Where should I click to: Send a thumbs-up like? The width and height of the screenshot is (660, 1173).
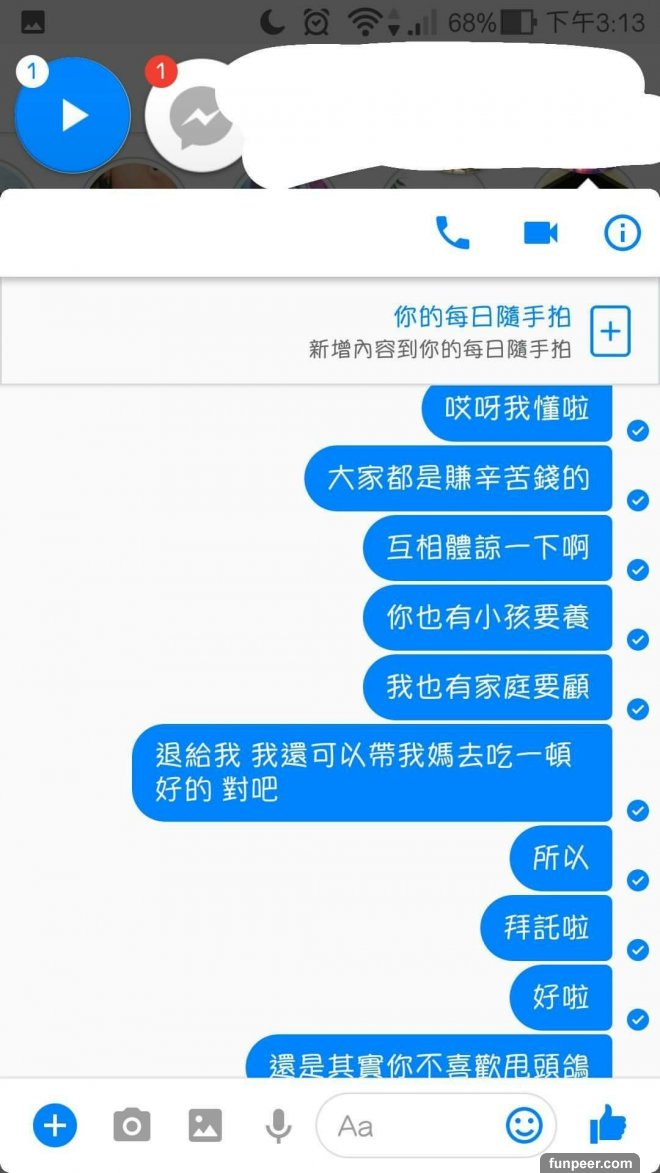pyautogui.click(x=608, y=1126)
